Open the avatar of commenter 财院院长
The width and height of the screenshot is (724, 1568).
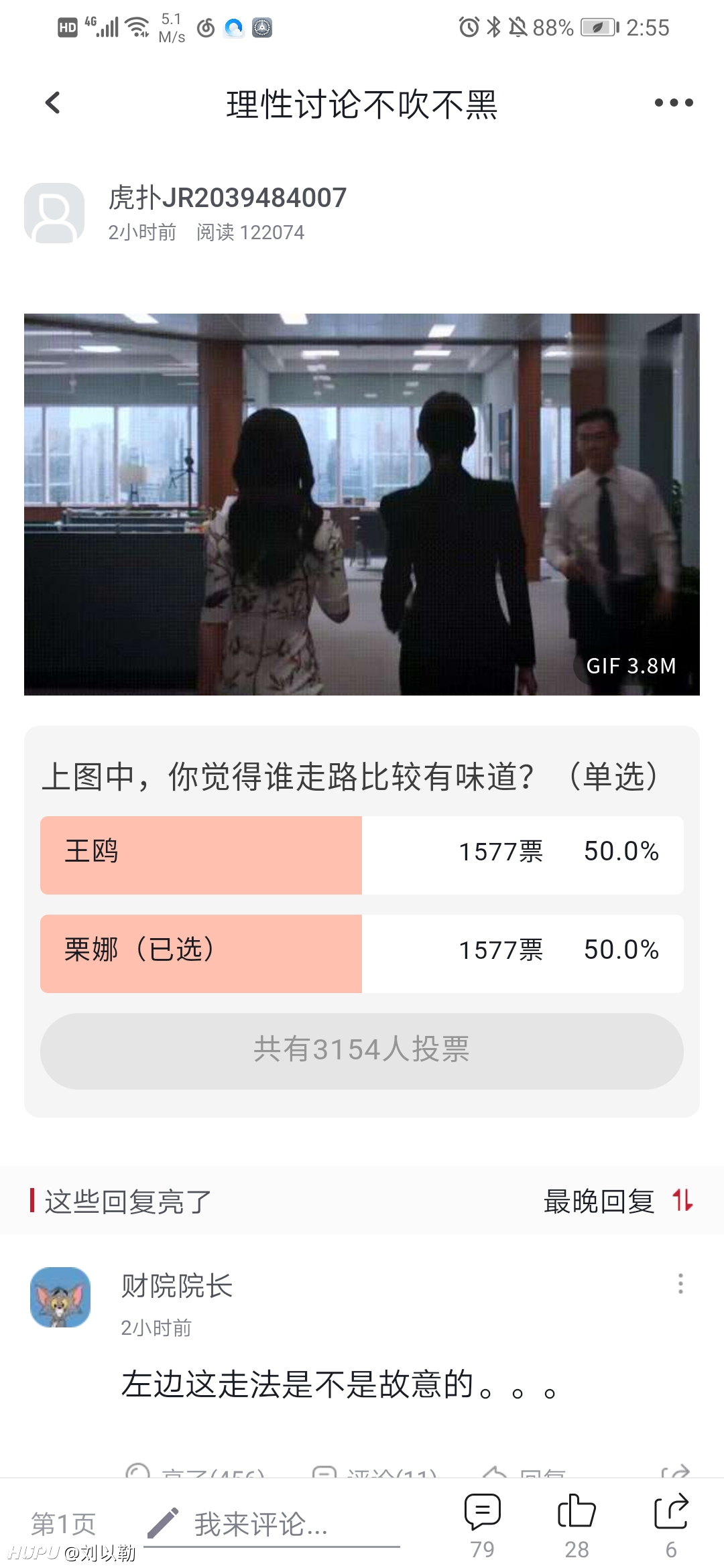pyautogui.click(x=60, y=1297)
